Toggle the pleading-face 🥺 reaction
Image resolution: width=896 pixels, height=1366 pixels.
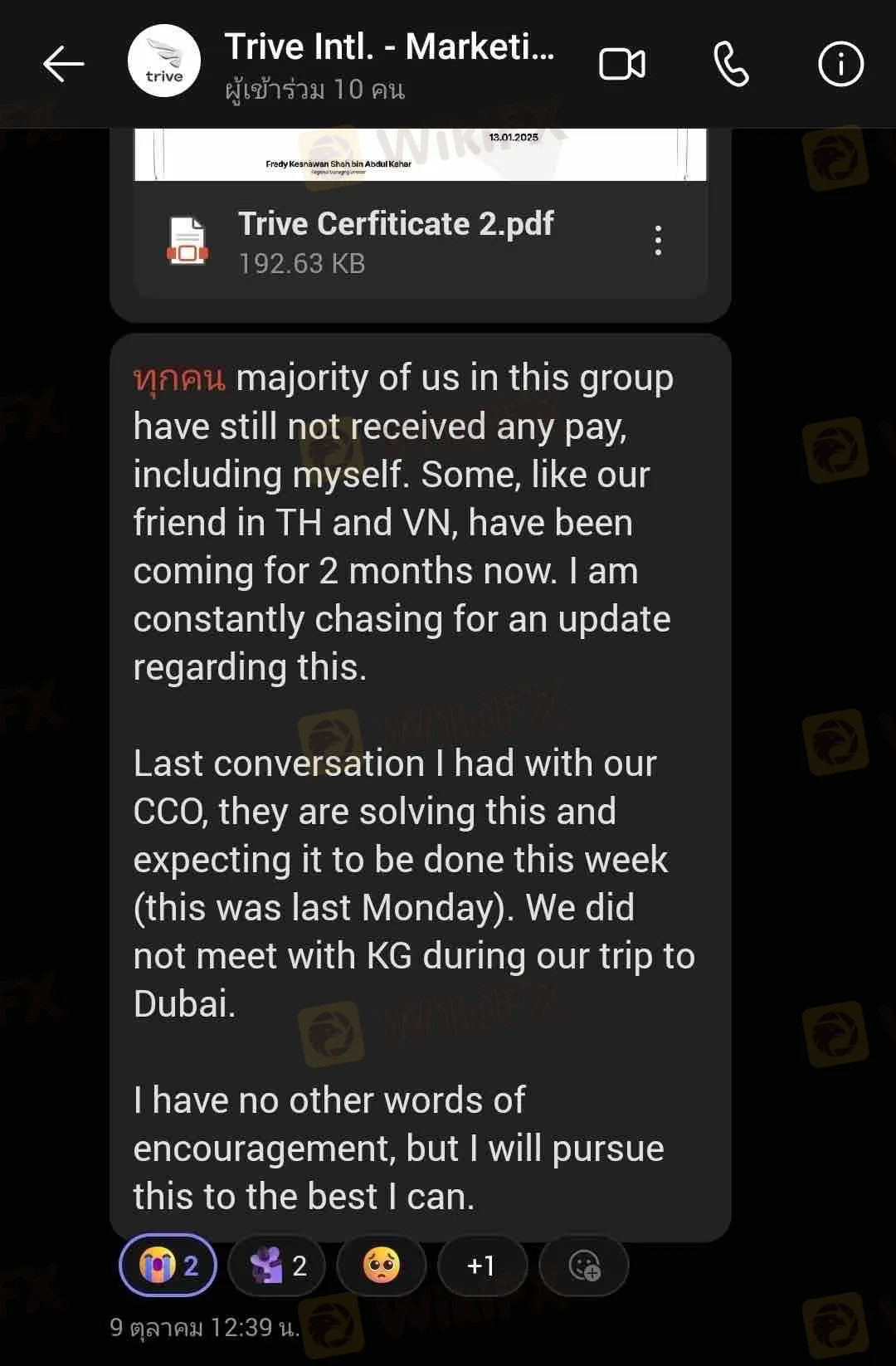point(383,1266)
